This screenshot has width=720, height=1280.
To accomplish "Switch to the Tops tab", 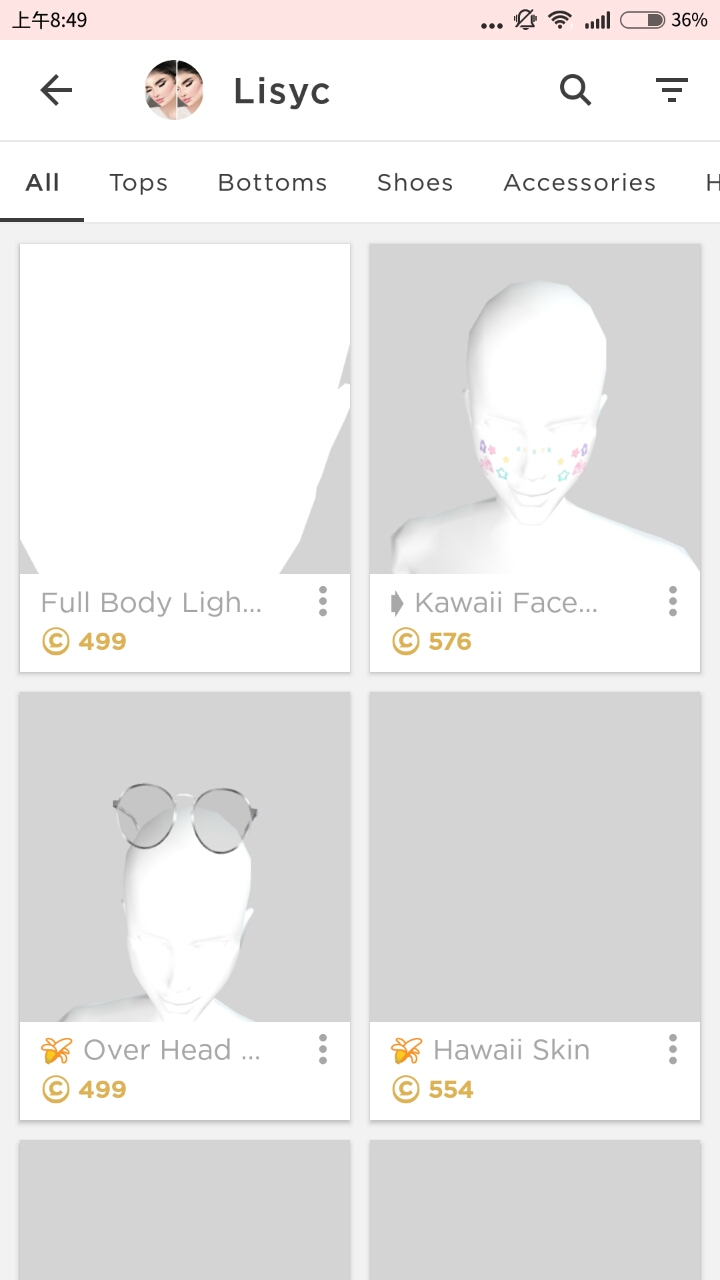I will 138,182.
